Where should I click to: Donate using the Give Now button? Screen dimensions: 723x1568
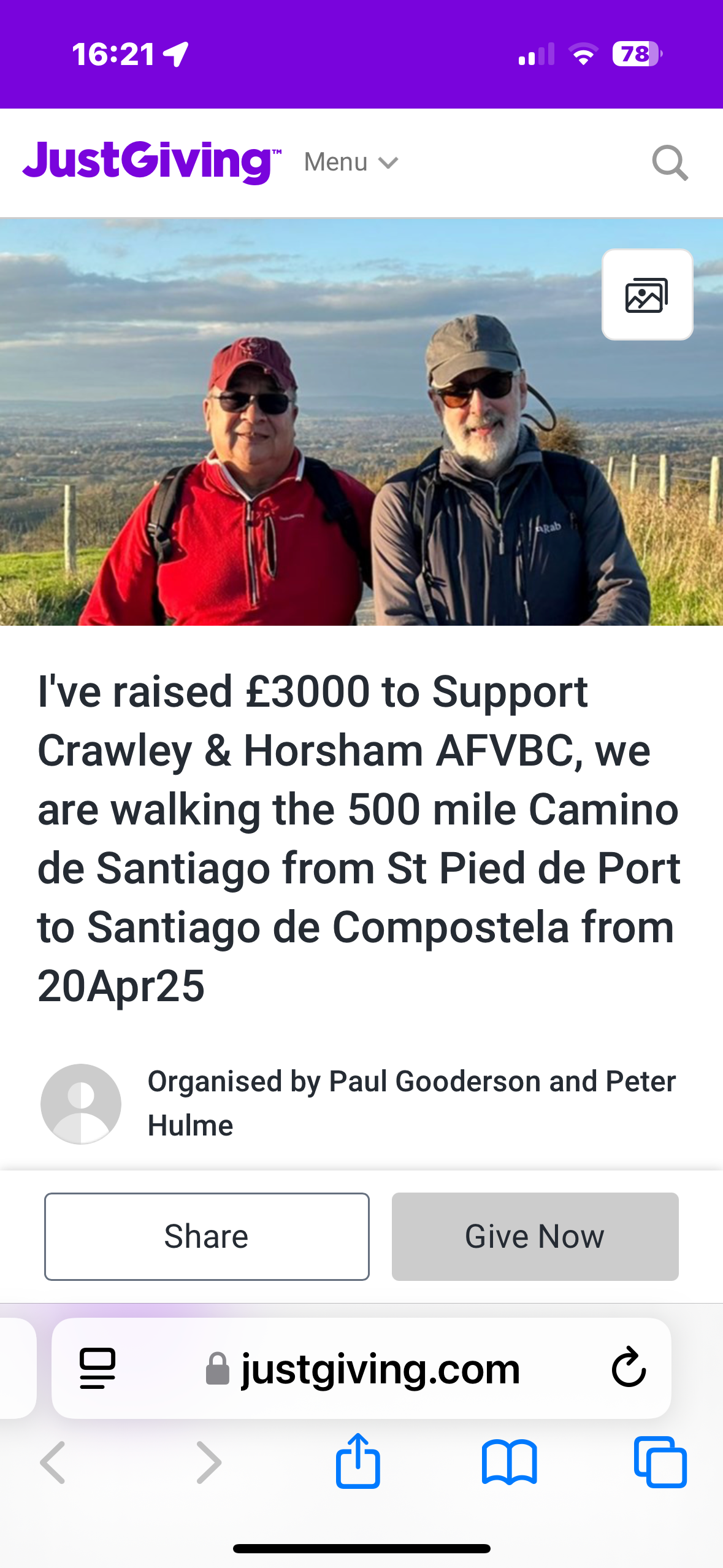pyautogui.click(x=535, y=1236)
